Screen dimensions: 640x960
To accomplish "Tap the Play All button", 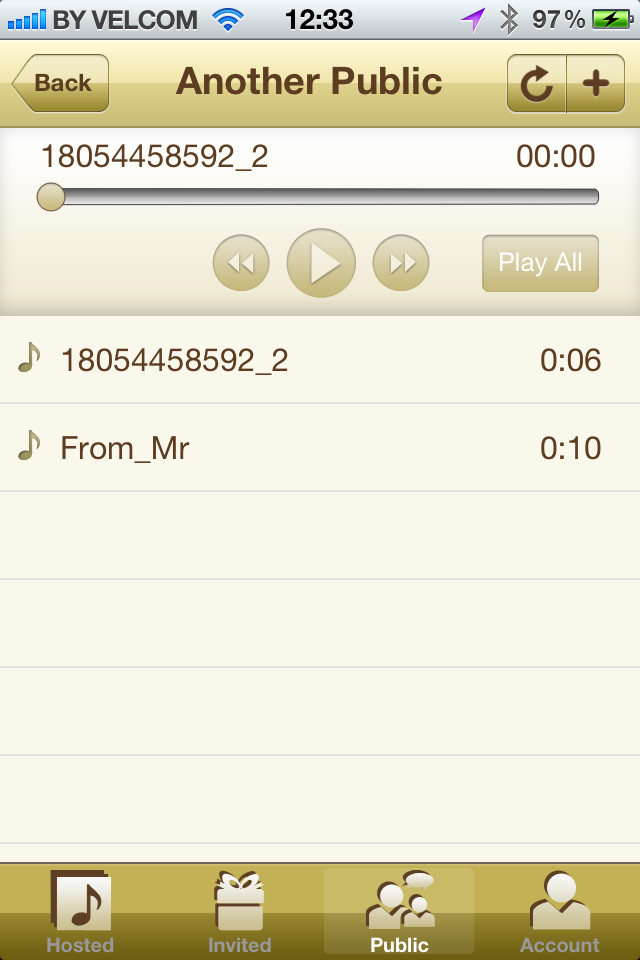I will point(540,263).
